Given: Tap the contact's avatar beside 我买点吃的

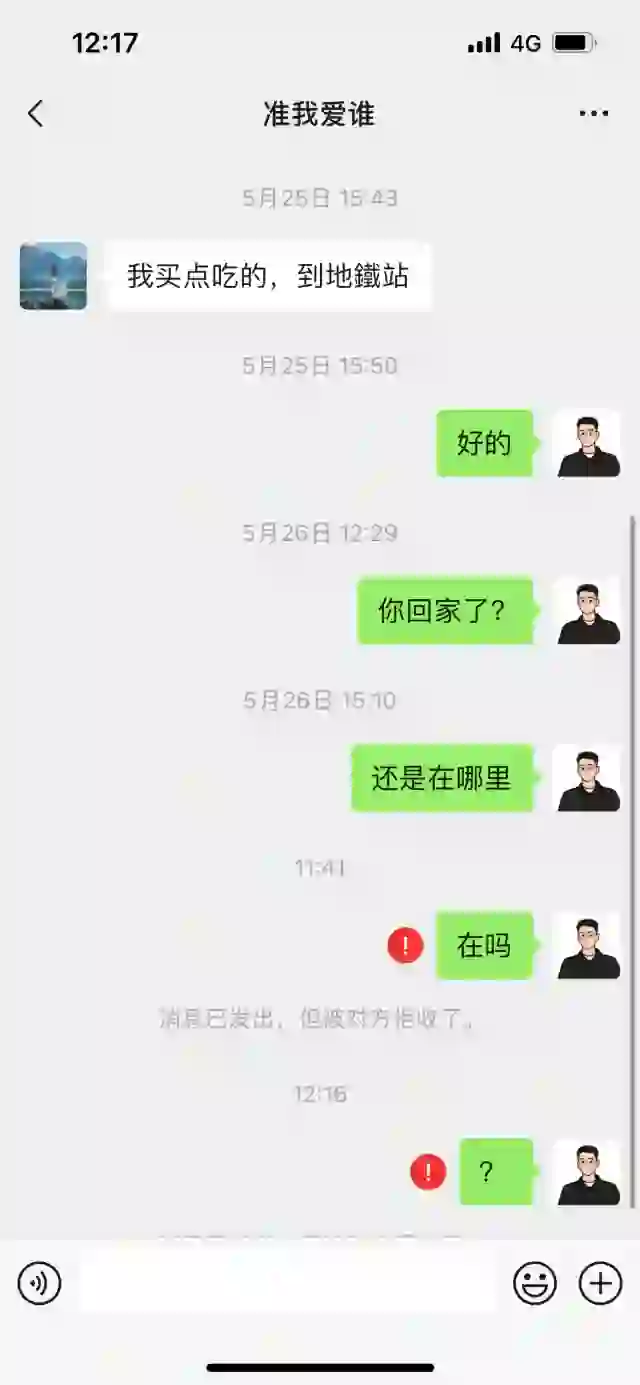Looking at the screenshot, I should click(54, 276).
